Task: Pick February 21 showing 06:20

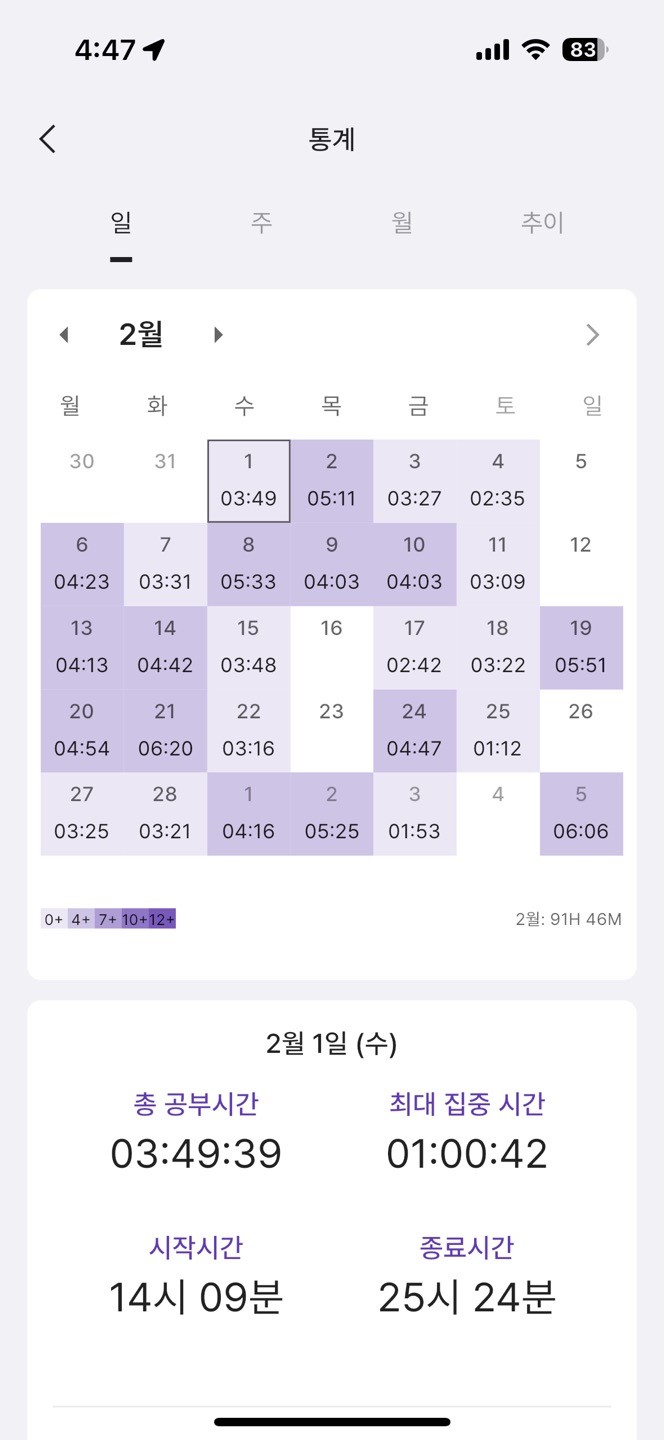Action: click(x=165, y=729)
